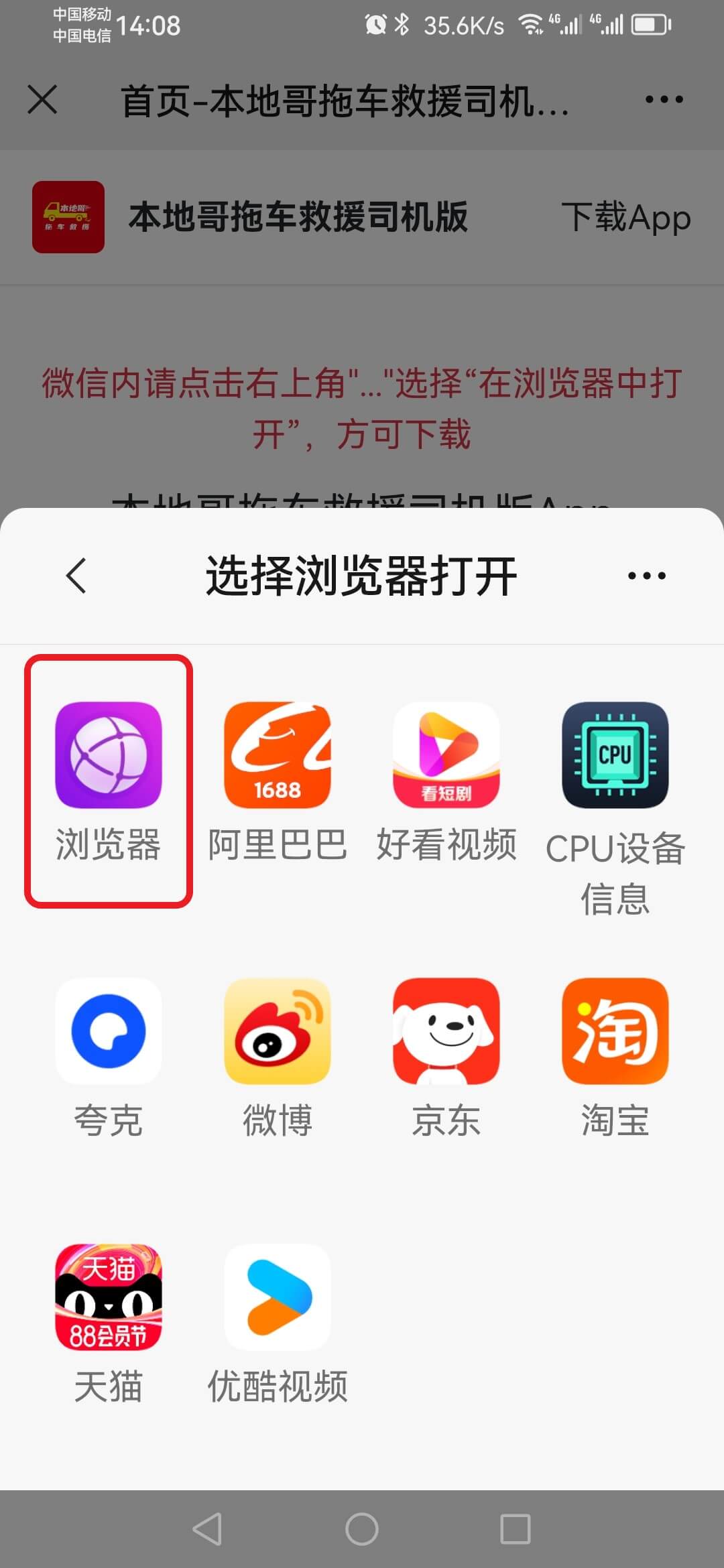Screen dimensions: 724x1568
Task: Open more options in the chooser sheet
Action: point(646,576)
